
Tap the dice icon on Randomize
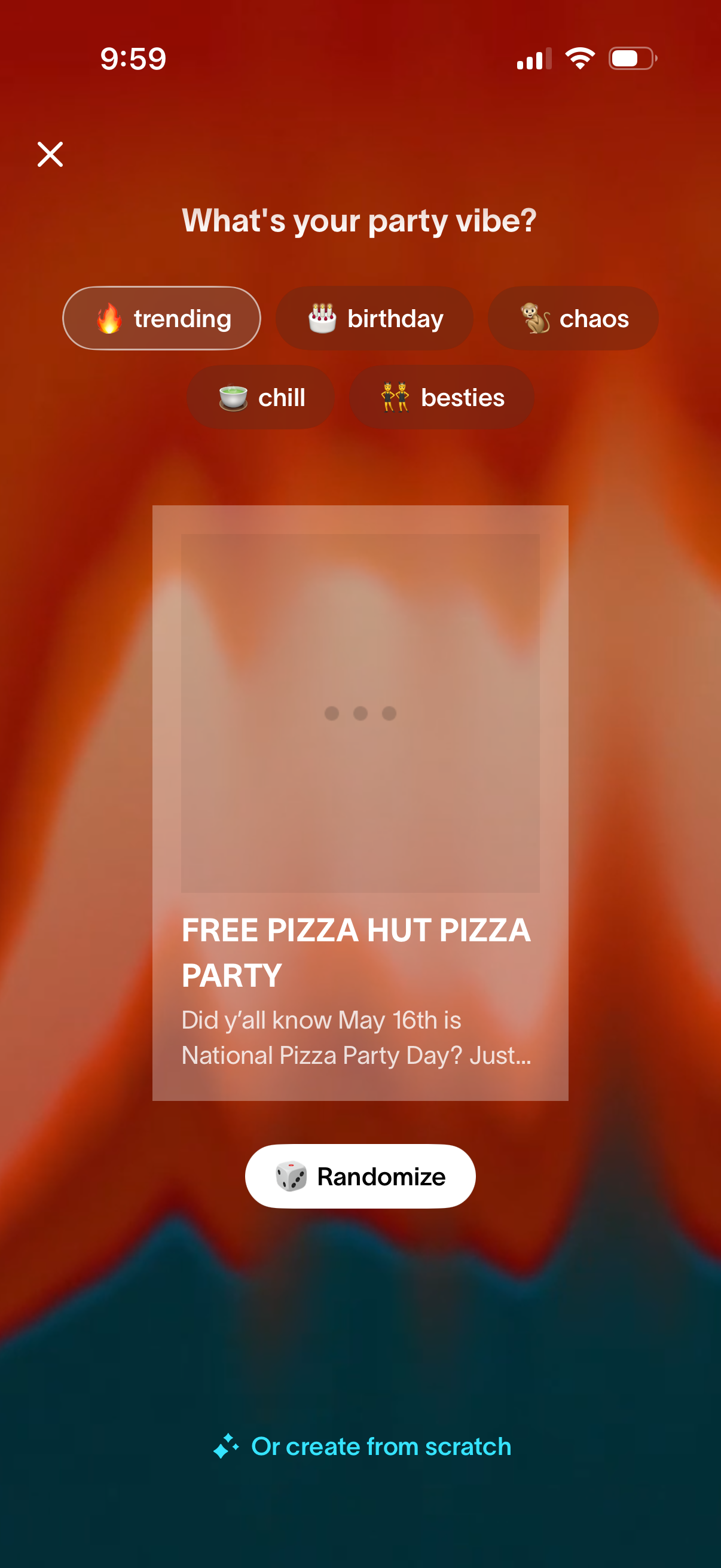pos(292,1175)
